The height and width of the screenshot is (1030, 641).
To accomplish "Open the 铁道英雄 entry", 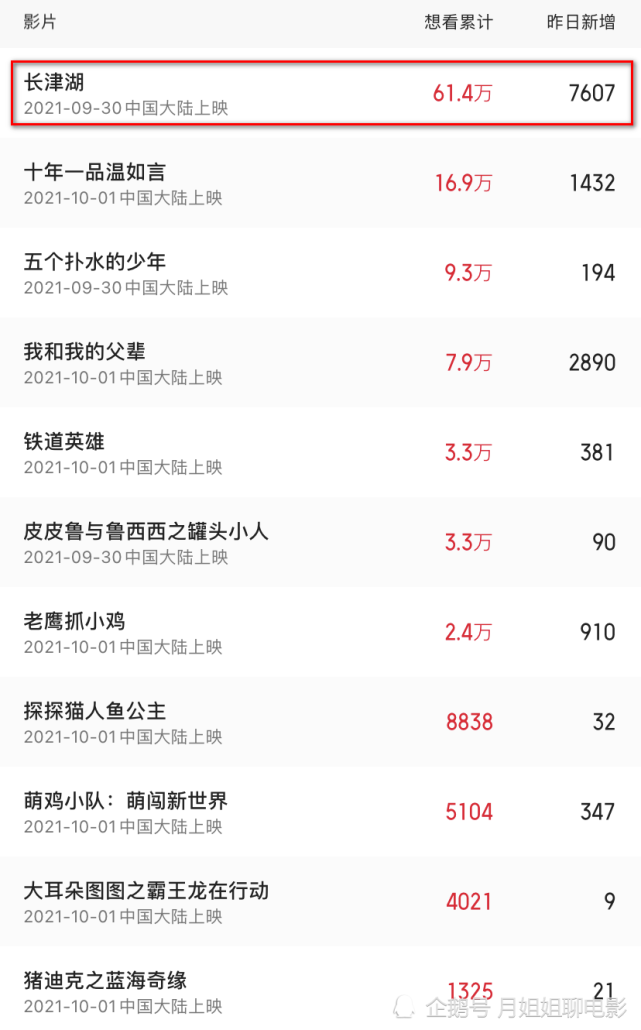I will (320, 453).
